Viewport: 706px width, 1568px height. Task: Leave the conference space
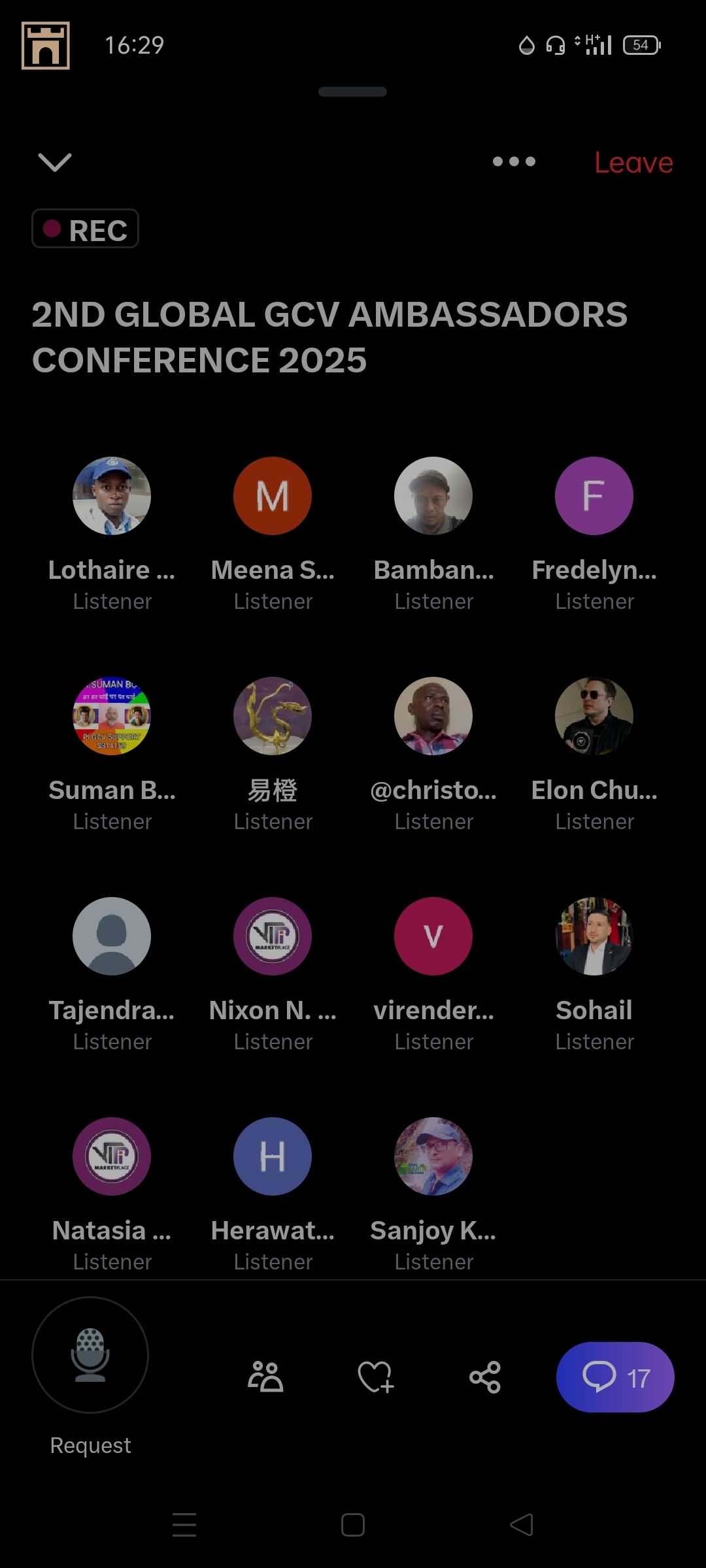pyautogui.click(x=633, y=163)
